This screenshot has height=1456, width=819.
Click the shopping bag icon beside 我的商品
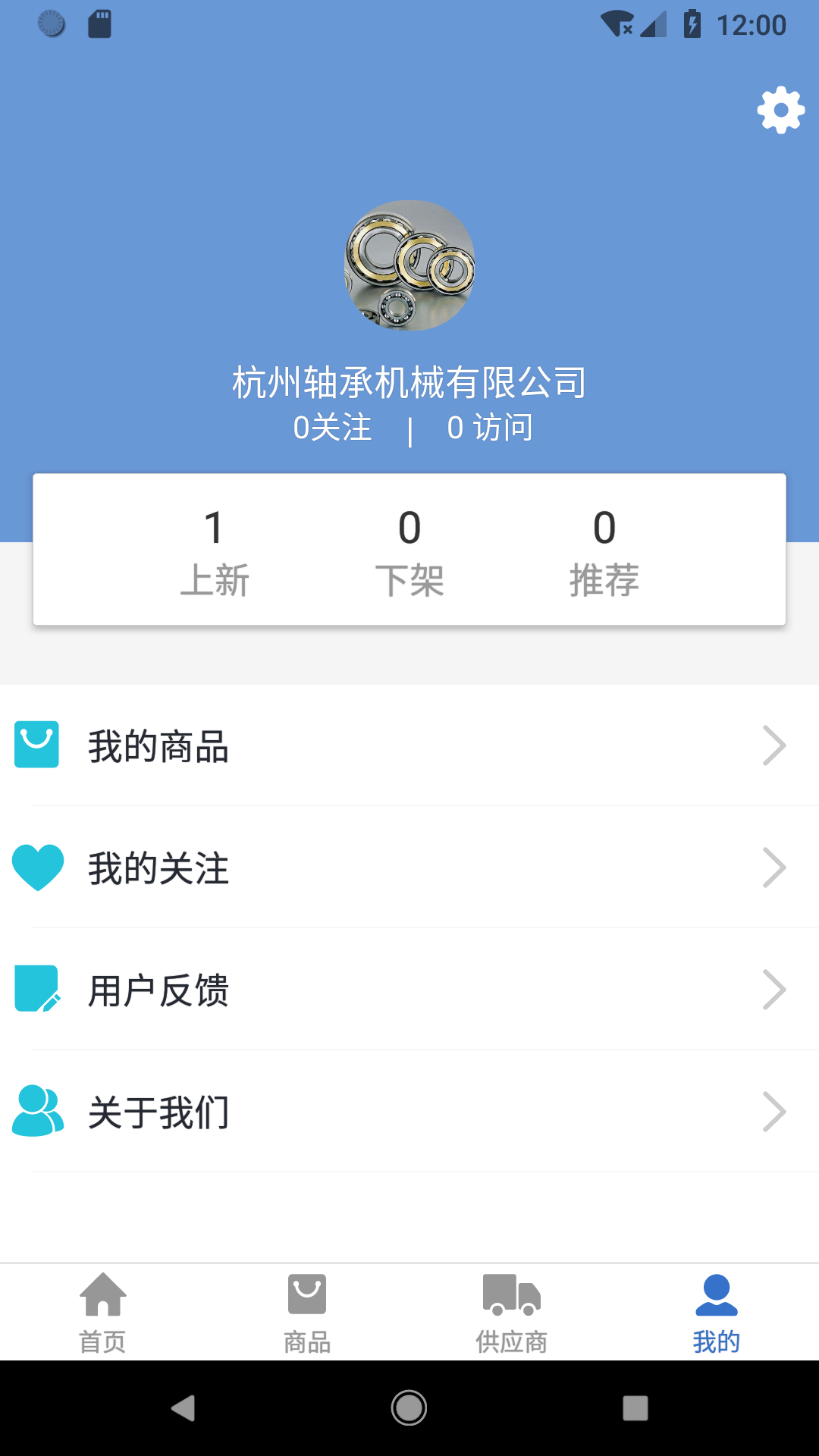tap(38, 745)
